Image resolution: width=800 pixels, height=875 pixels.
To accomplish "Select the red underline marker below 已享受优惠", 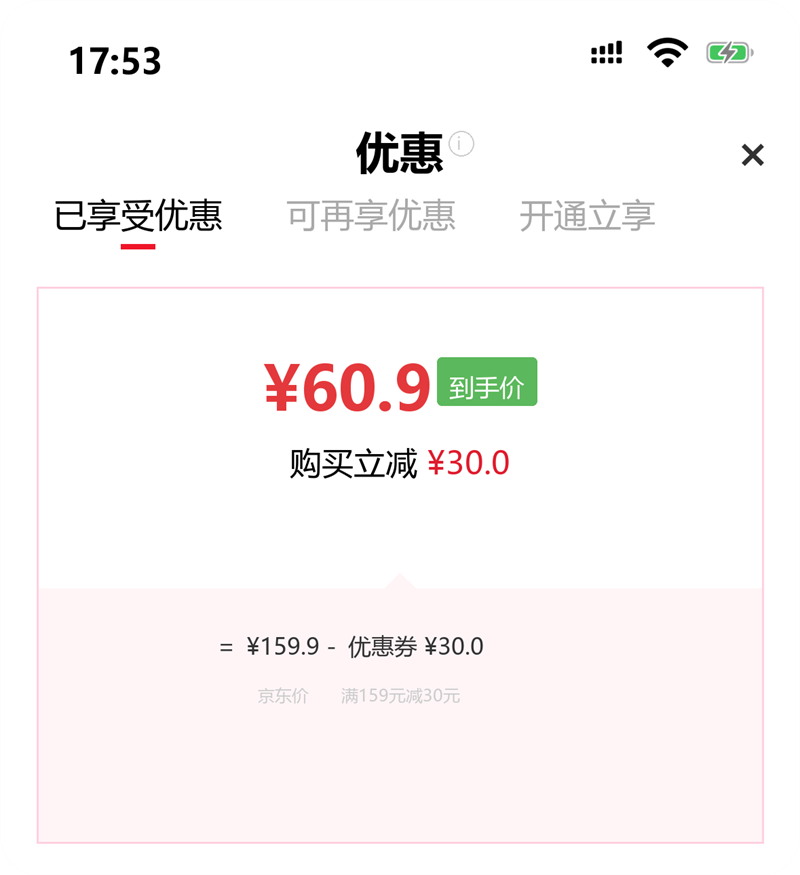I will 138,243.
